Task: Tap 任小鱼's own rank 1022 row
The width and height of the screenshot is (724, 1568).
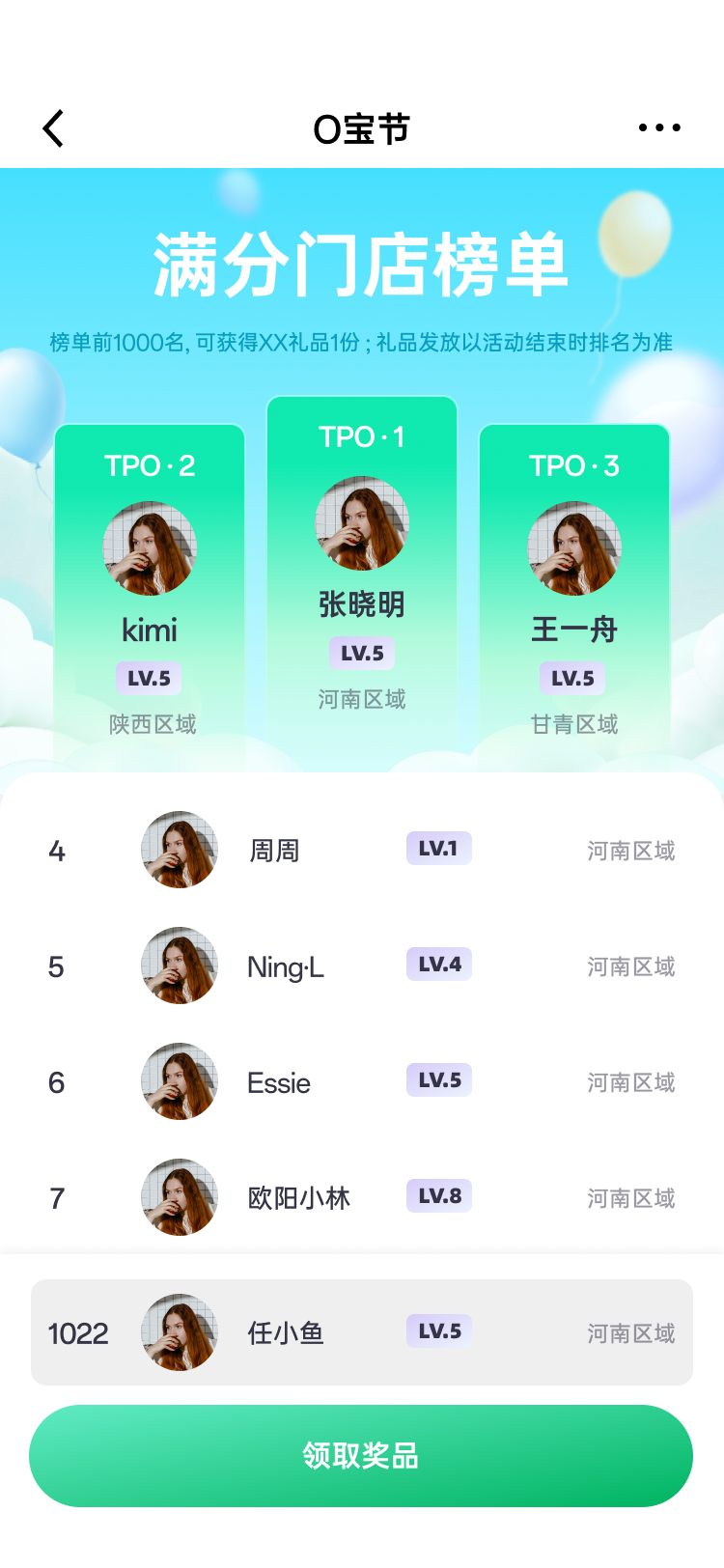Action: [362, 1332]
